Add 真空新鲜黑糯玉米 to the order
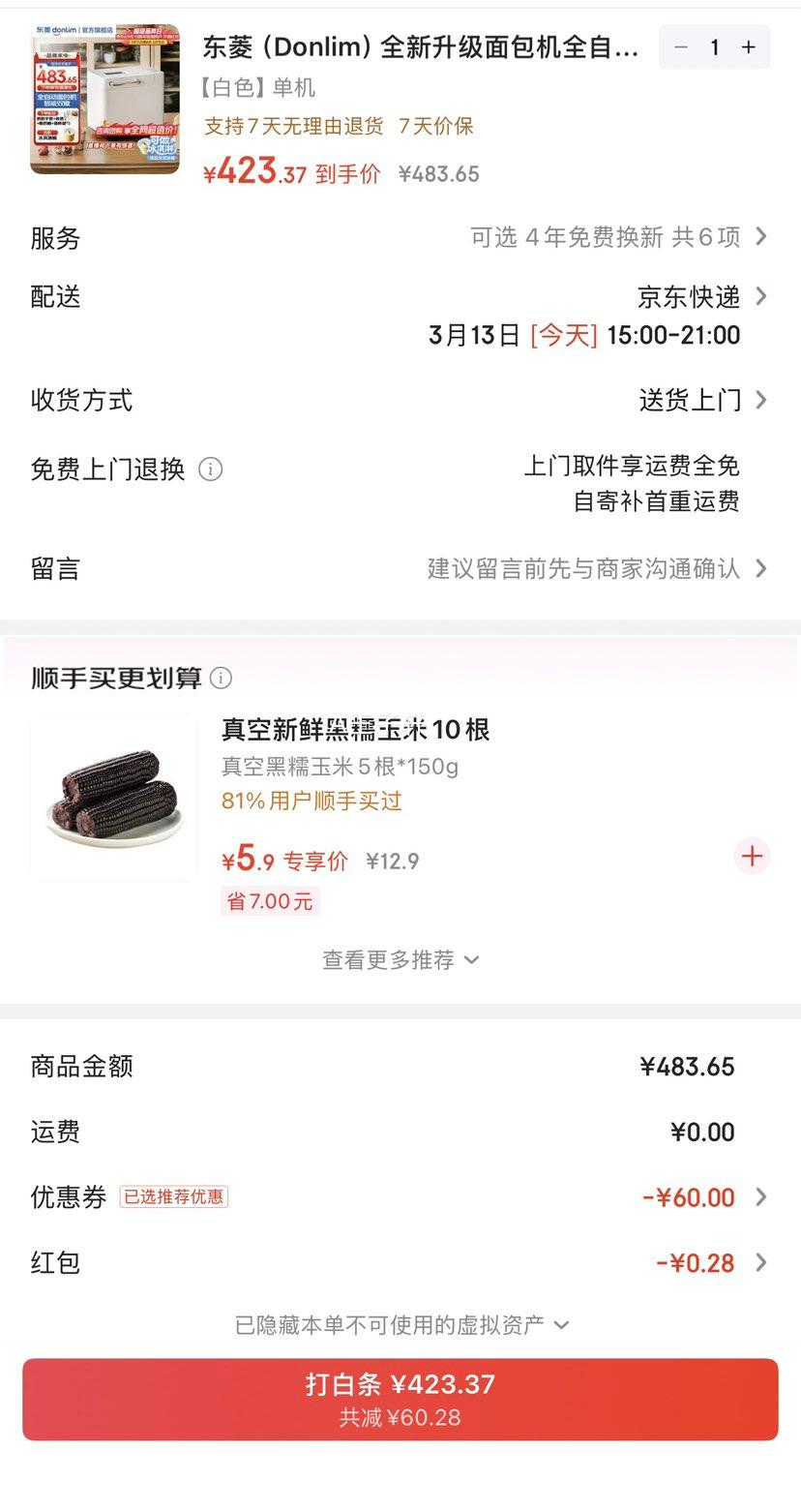 (x=752, y=856)
